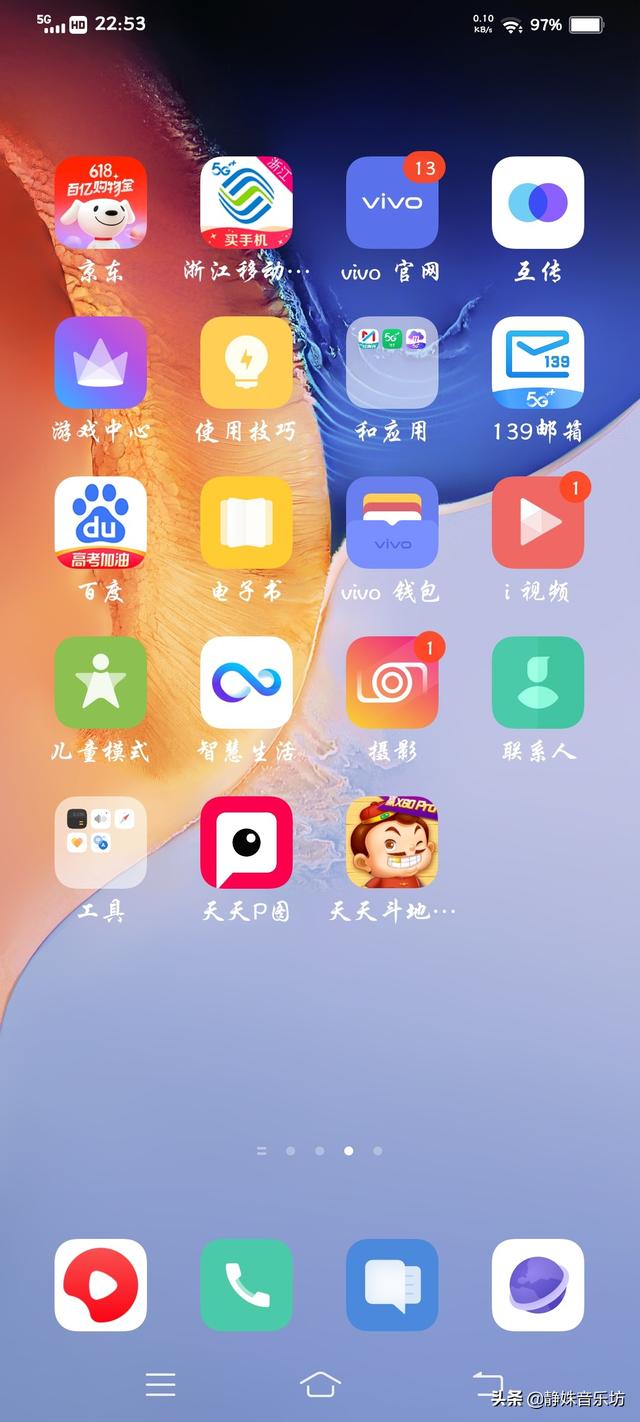Screen dimensions: 640x1422
Task: Open 联系人 app
Action: (538, 683)
